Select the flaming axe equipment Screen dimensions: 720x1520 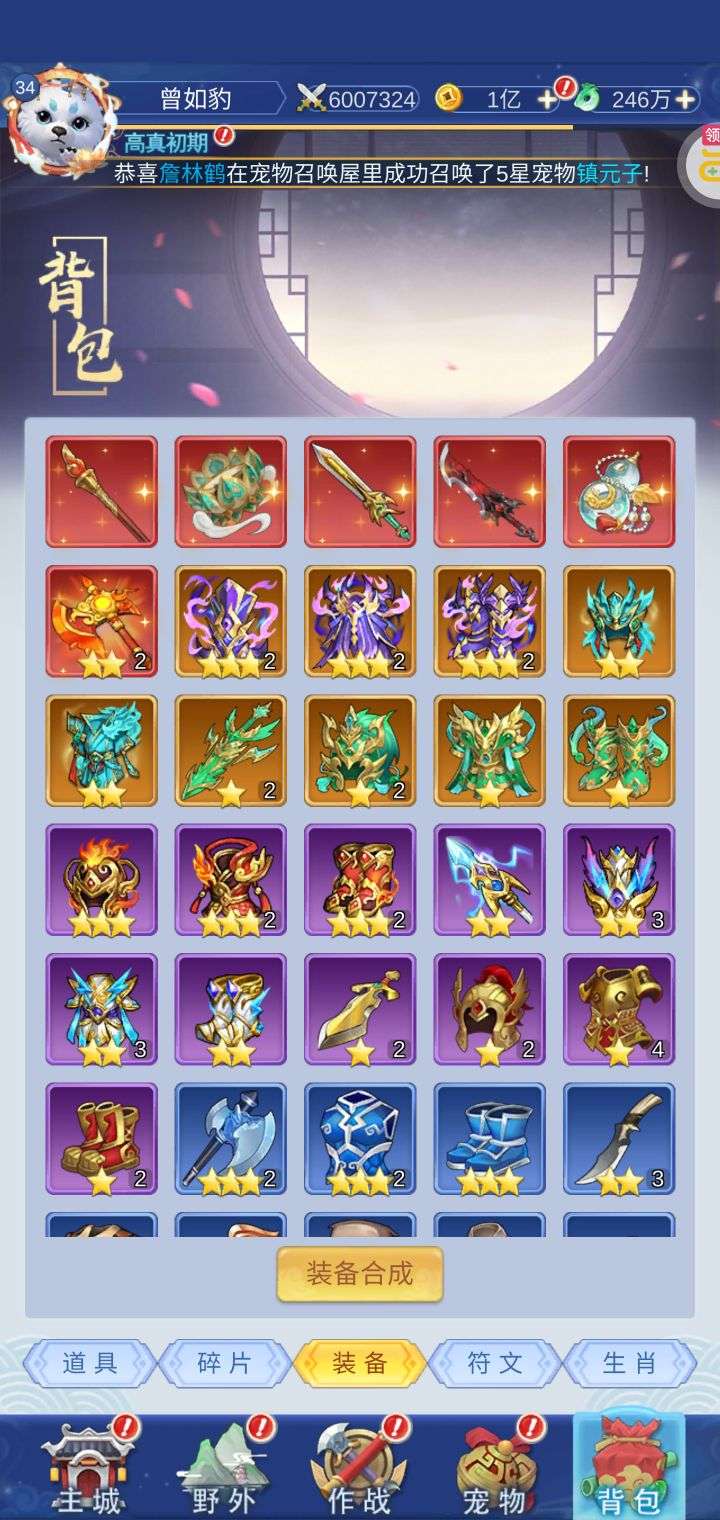point(101,621)
